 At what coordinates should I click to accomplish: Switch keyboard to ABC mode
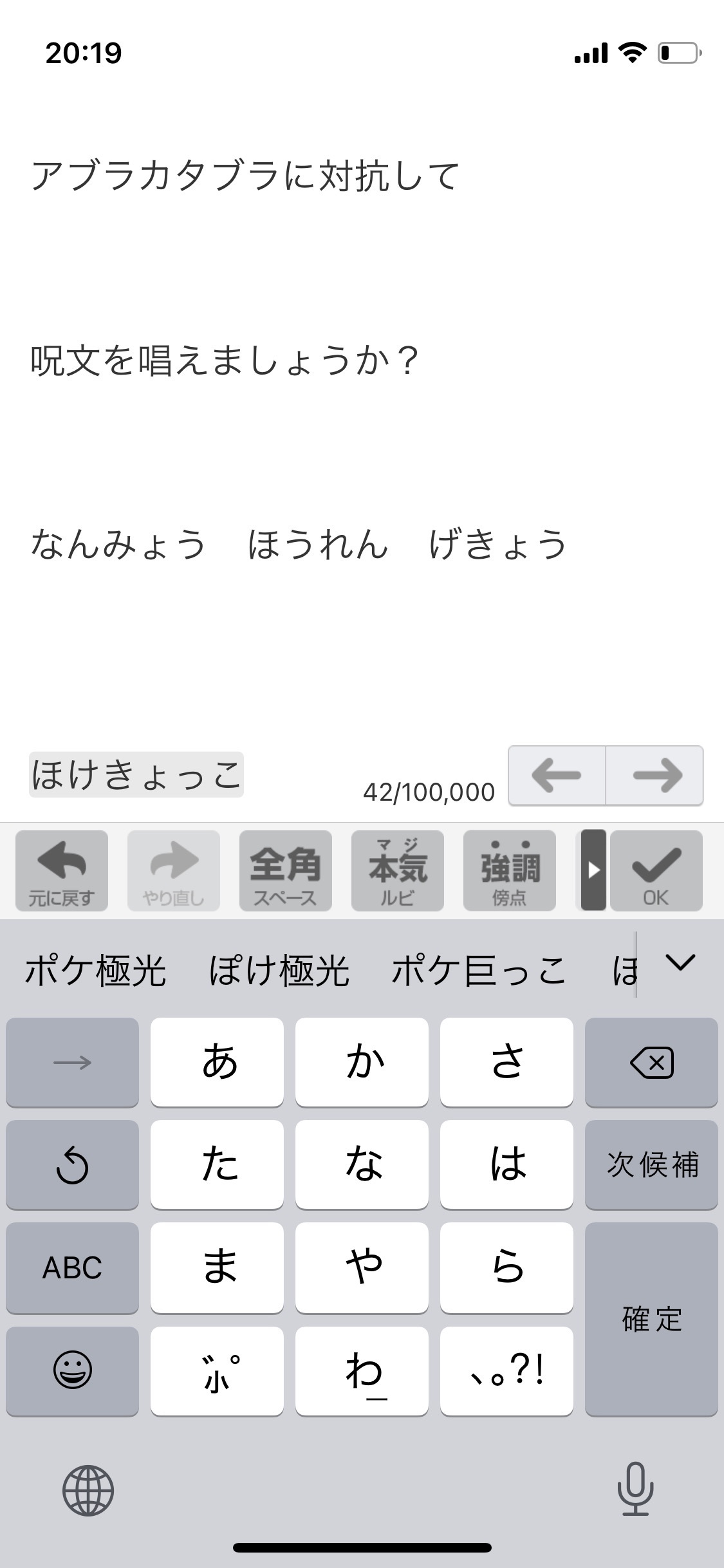pyautogui.click(x=72, y=1267)
